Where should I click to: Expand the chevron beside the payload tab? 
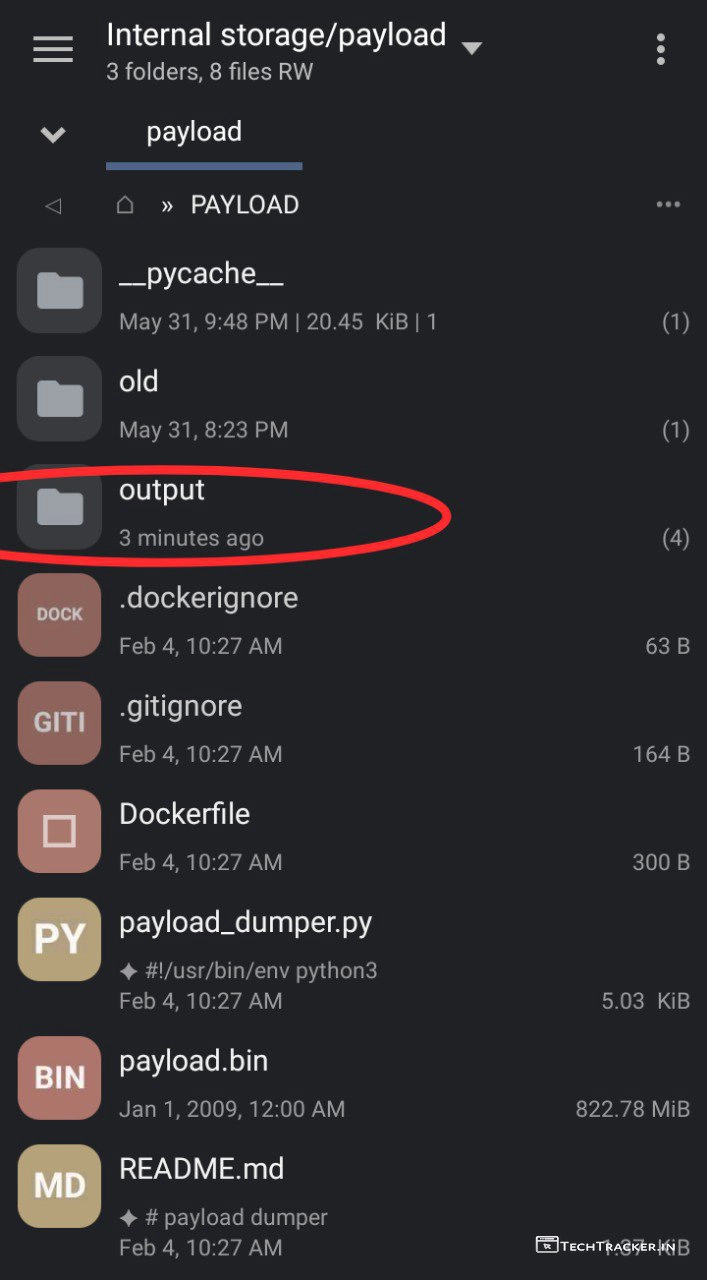click(x=53, y=134)
